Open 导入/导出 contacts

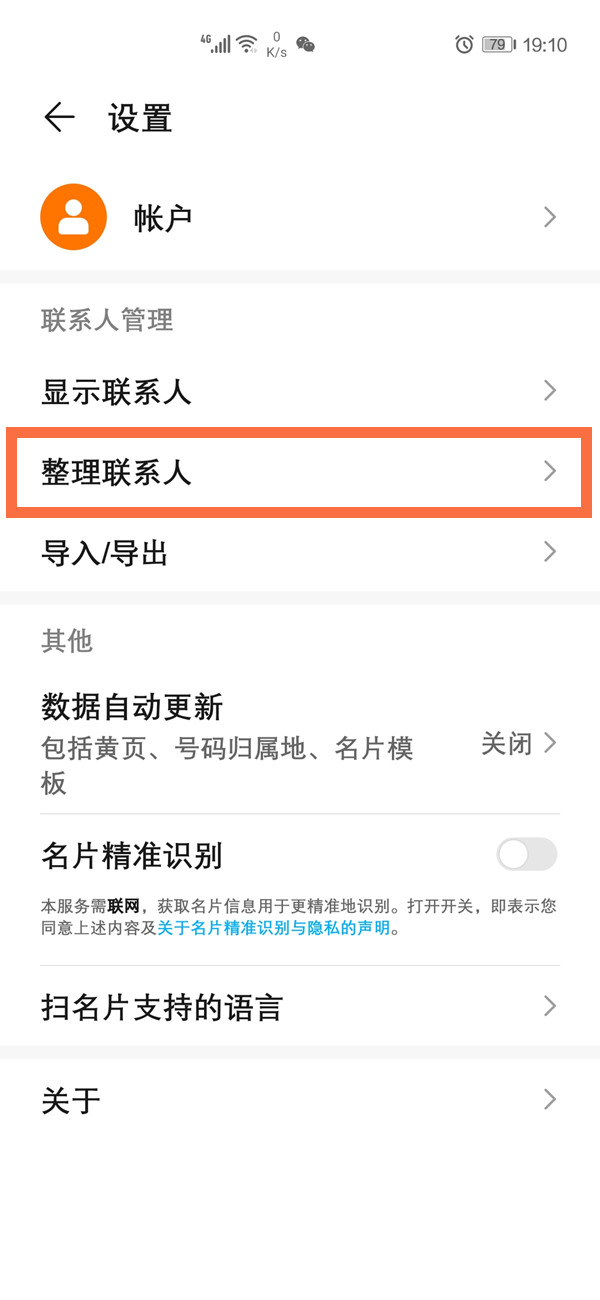[x=300, y=552]
